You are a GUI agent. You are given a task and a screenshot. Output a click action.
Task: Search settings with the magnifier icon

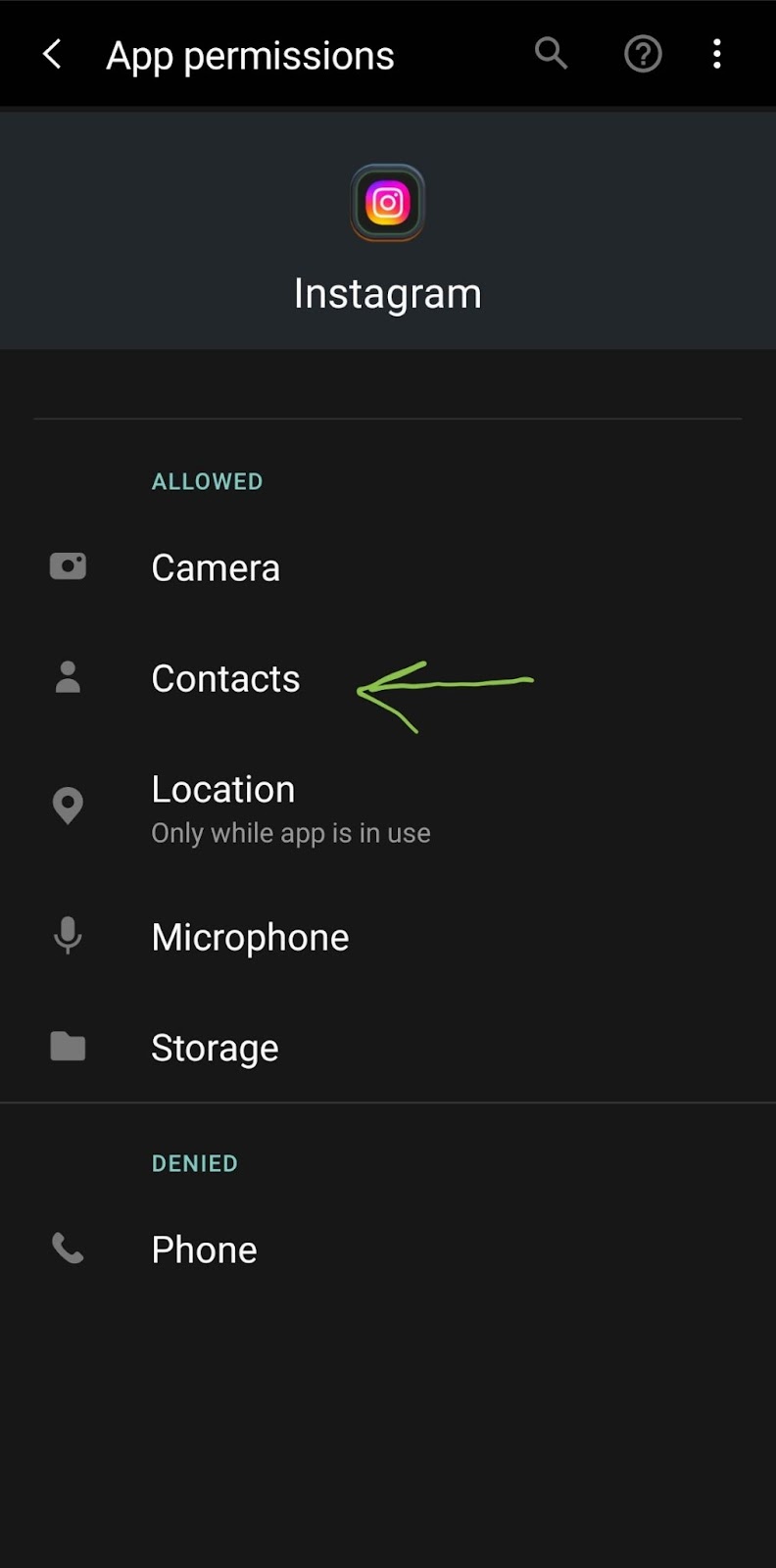coord(551,54)
